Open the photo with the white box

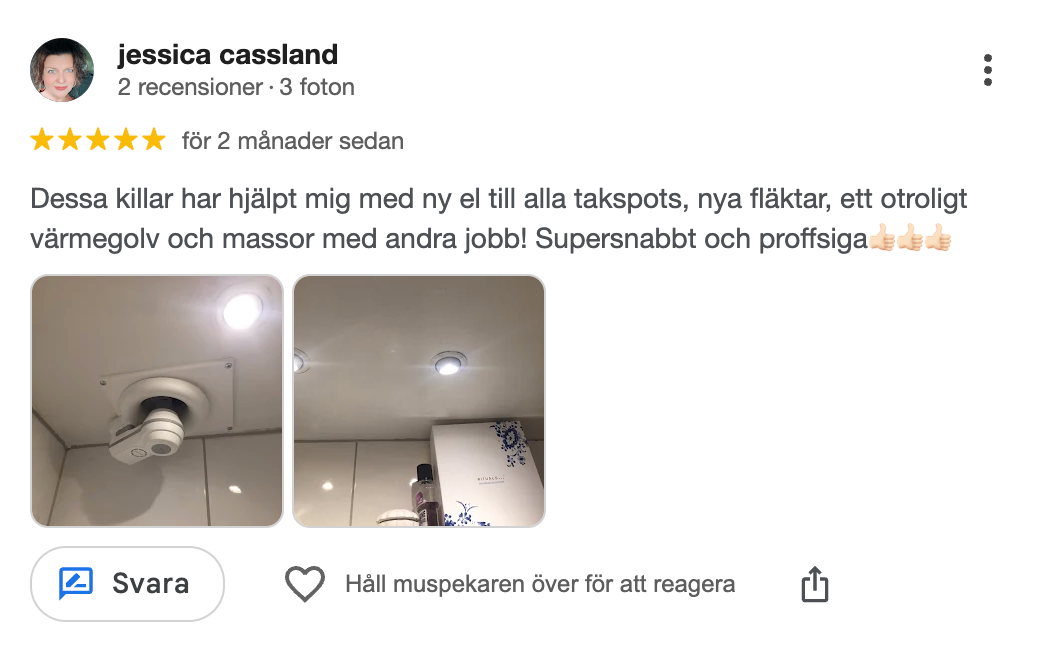click(x=419, y=401)
